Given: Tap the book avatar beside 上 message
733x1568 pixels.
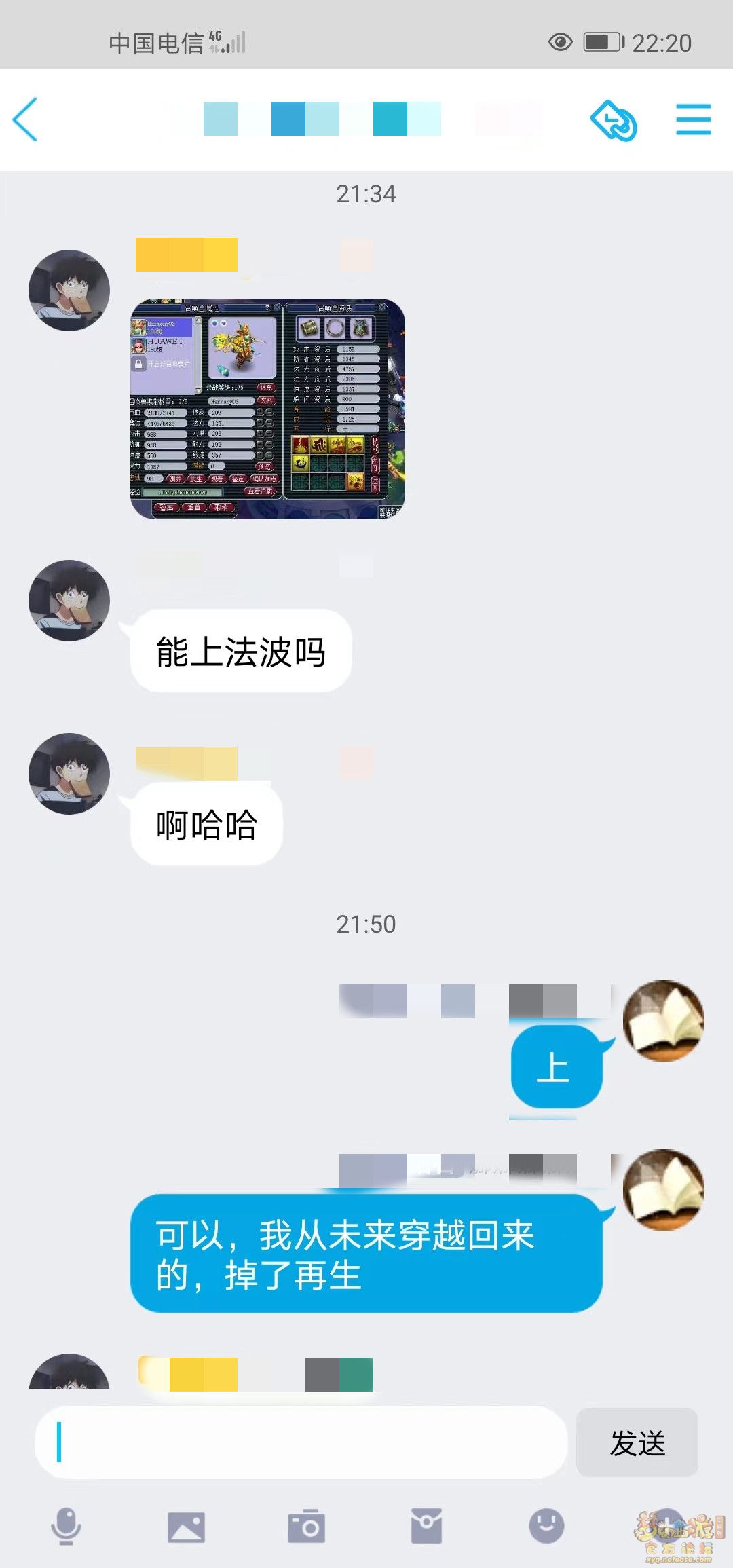Looking at the screenshot, I should click(663, 1020).
